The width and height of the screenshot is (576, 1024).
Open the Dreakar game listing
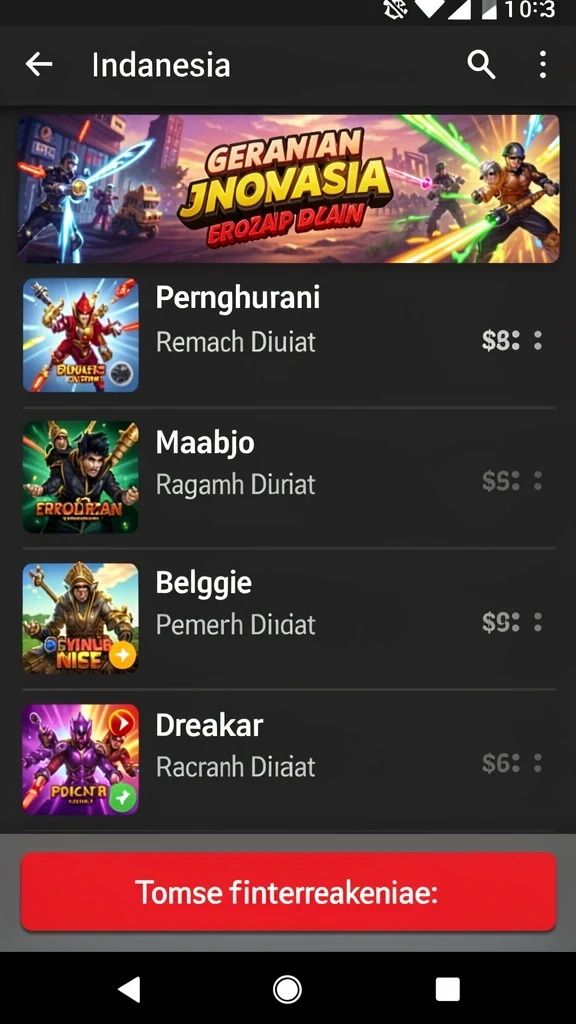(288, 760)
